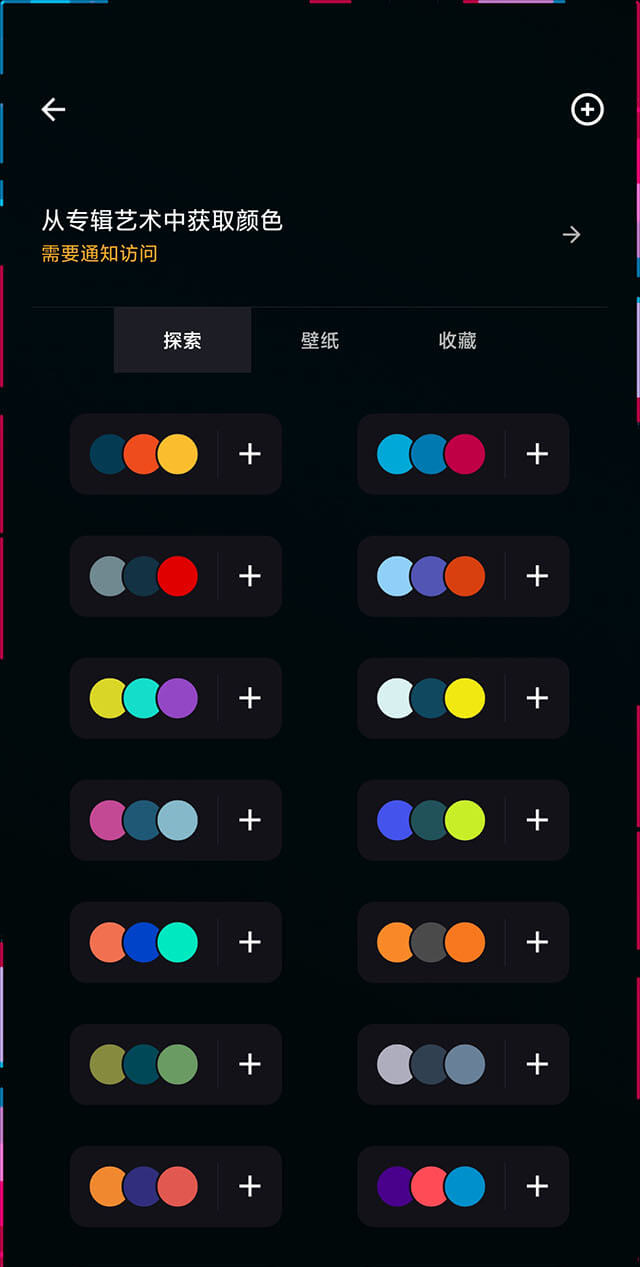Add the navy, orange, yellow palette with plus
This screenshot has width=640, height=1267.
coord(250,454)
